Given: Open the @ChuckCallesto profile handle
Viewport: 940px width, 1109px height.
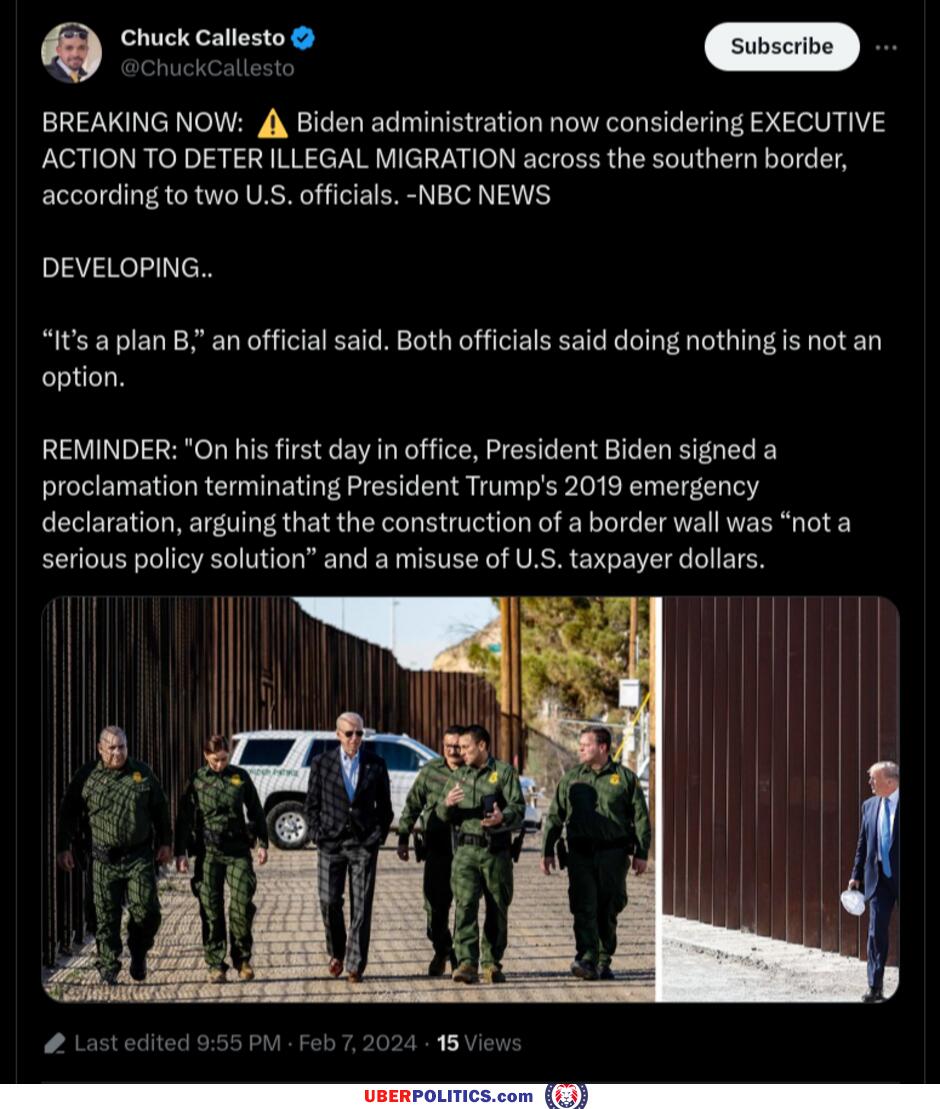Looking at the screenshot, I should (x=207, y=68).
